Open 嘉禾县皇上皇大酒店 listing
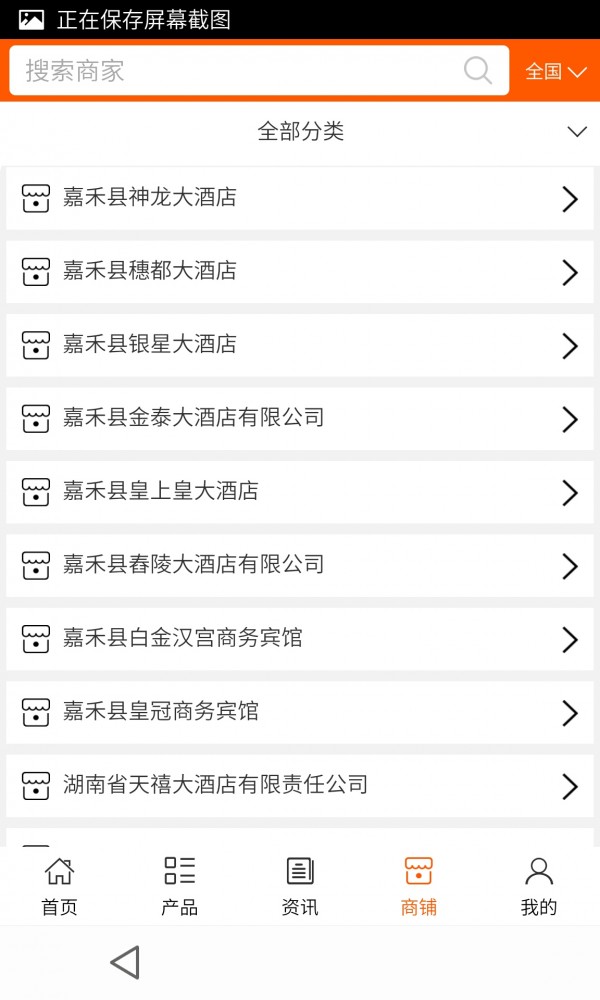 pos(300,492)
